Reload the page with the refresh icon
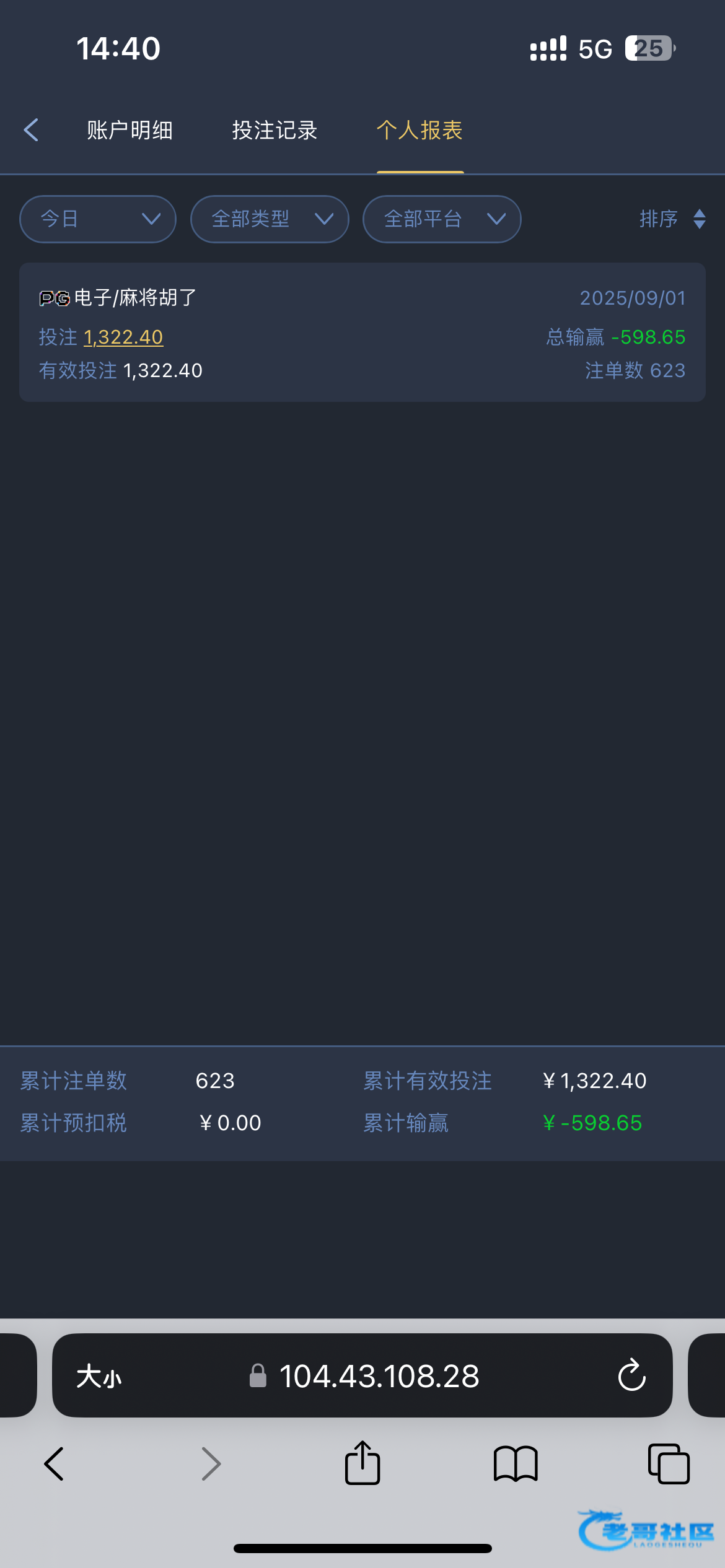725x1568 pixels. pyautogui.click(x=631, y=1375)
